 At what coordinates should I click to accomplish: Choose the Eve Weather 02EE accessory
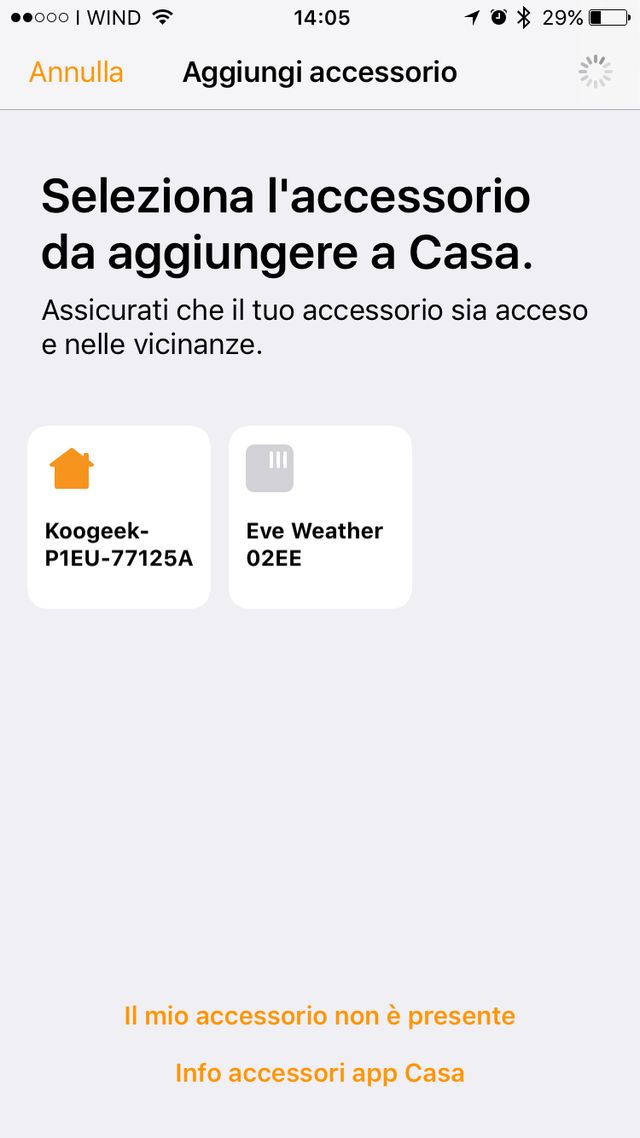[x=320, y=517]
